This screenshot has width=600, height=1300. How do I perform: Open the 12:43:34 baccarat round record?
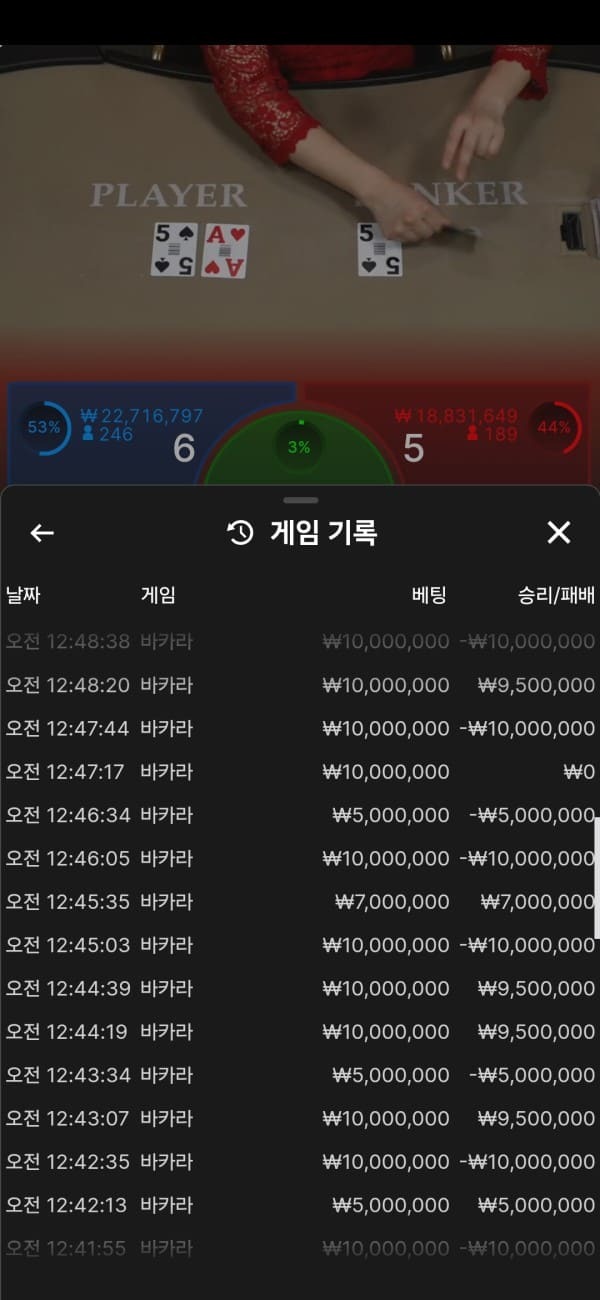(300, 1075)
